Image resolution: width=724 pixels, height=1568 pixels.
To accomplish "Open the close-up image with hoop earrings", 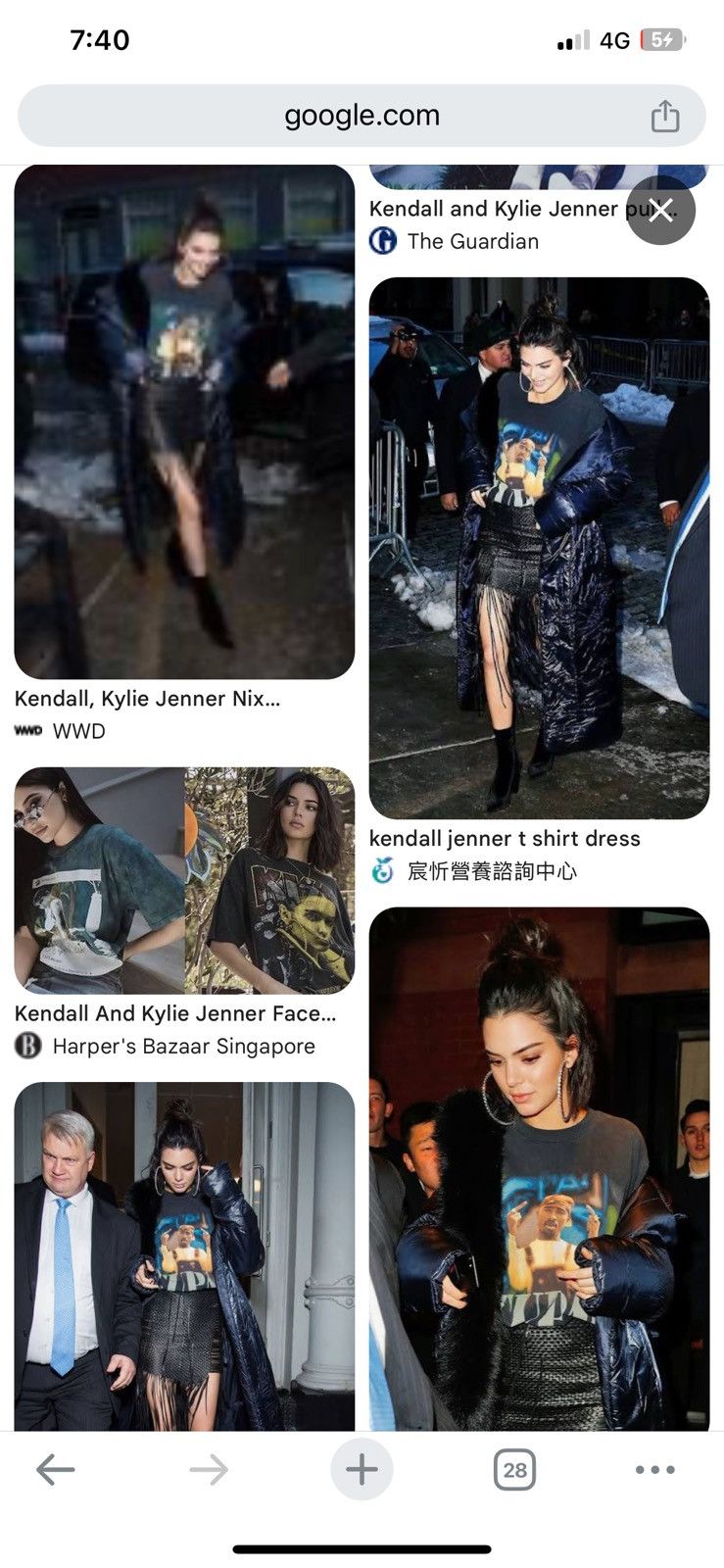I will [539, 1168].
